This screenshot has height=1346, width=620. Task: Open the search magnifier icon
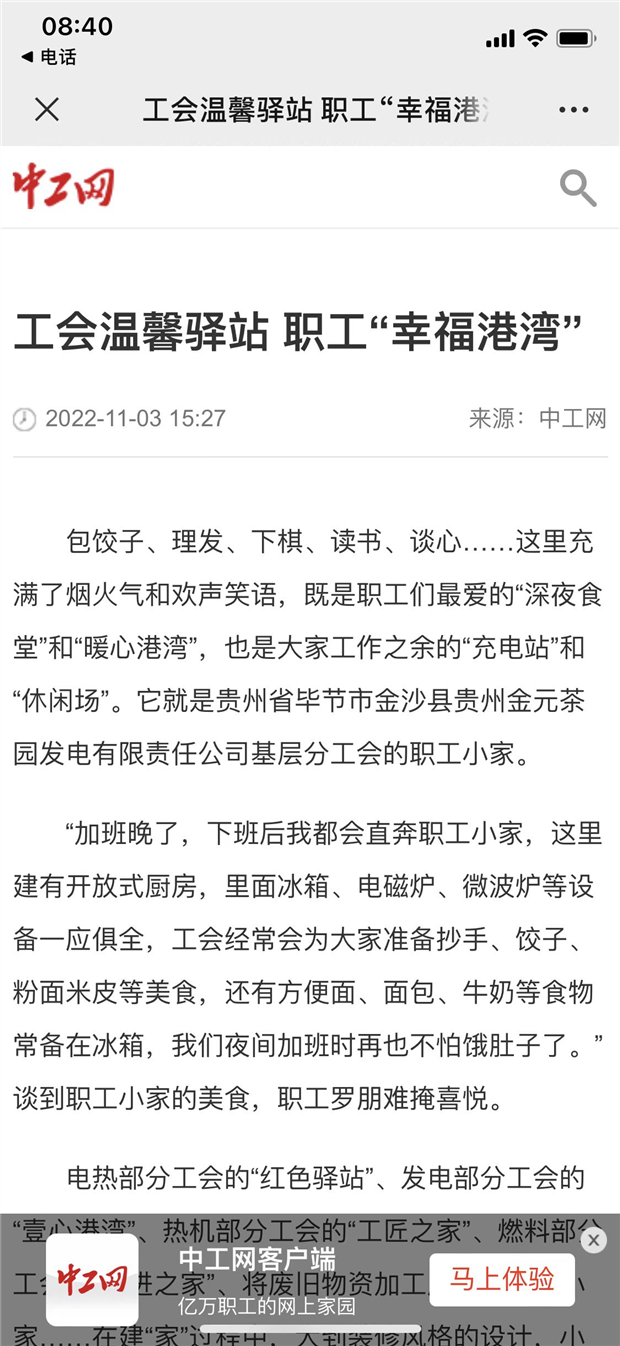[x=578, y=187]
